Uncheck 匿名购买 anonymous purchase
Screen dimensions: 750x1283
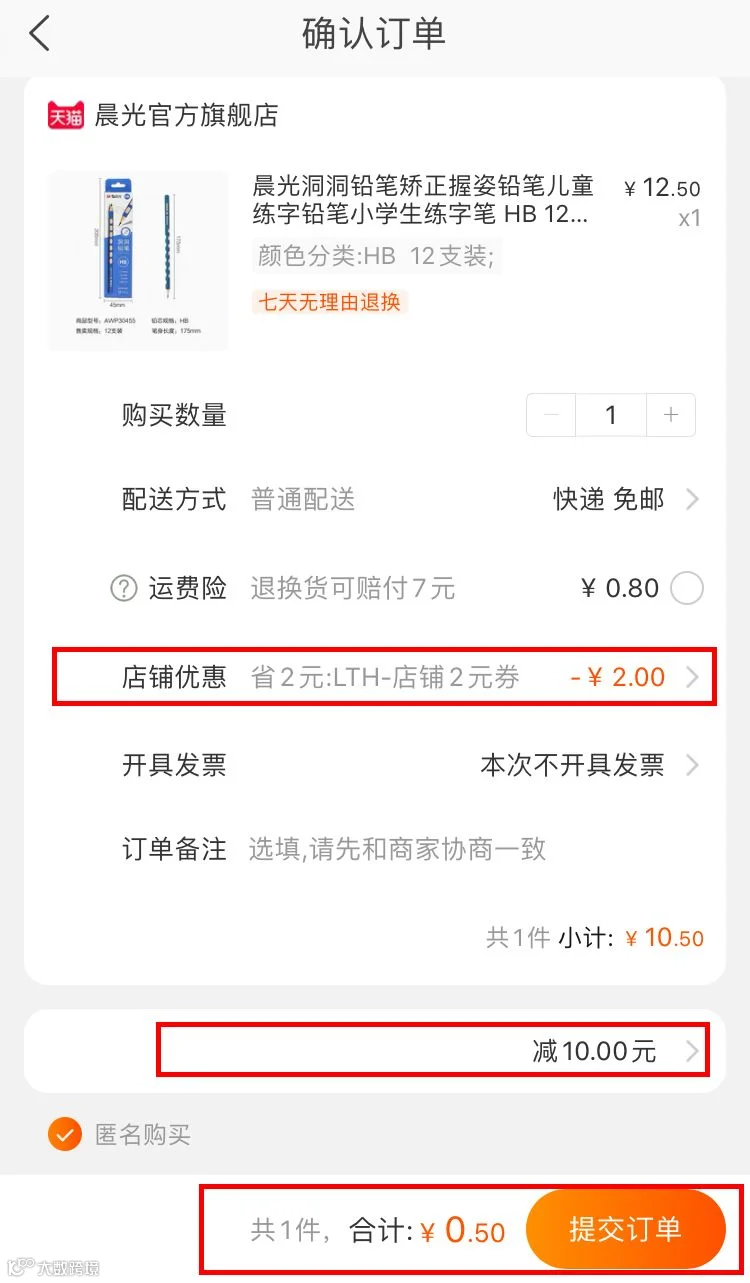click(65, 1135)
